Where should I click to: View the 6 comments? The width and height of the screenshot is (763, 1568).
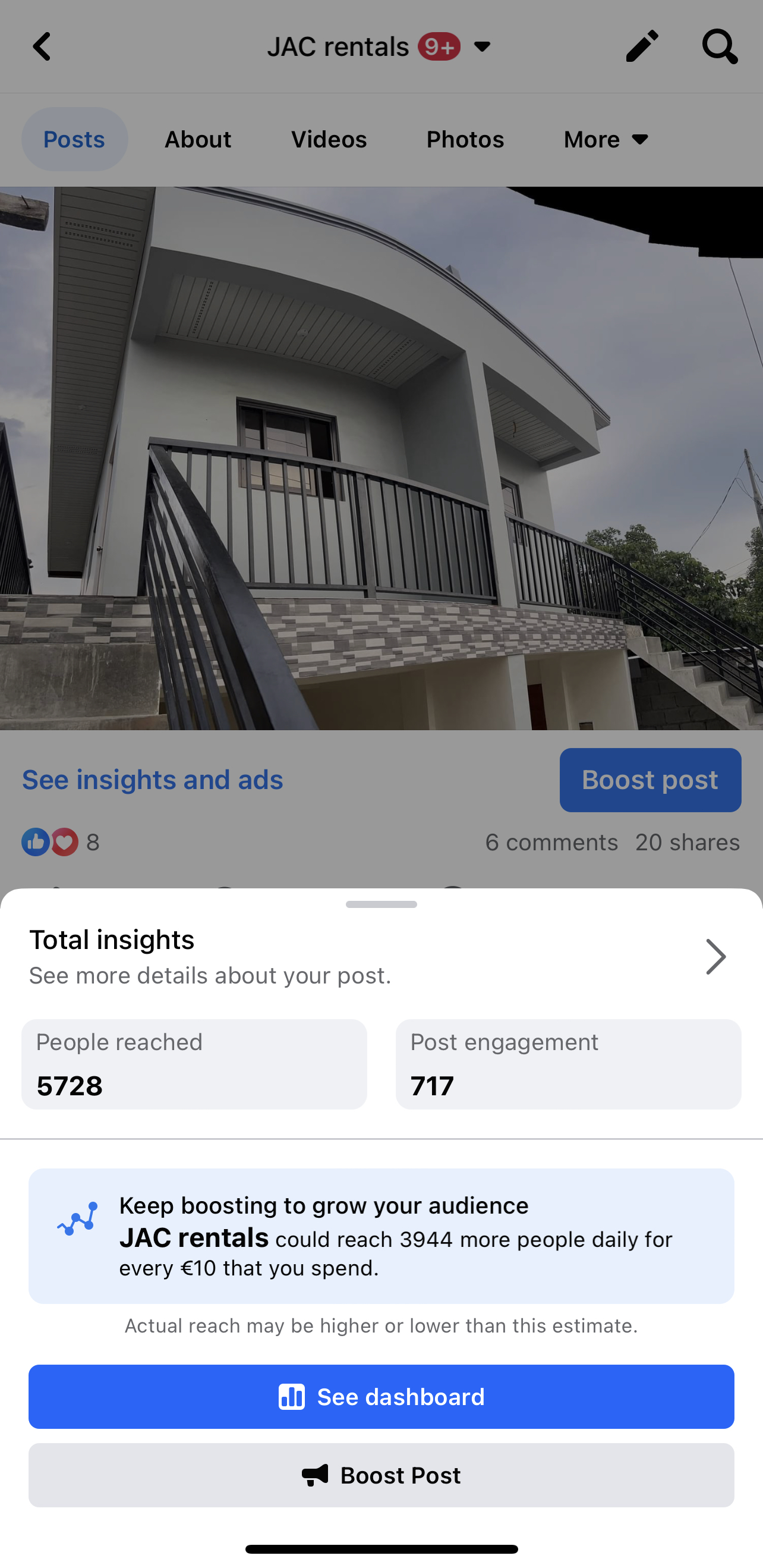click(551, 843)
